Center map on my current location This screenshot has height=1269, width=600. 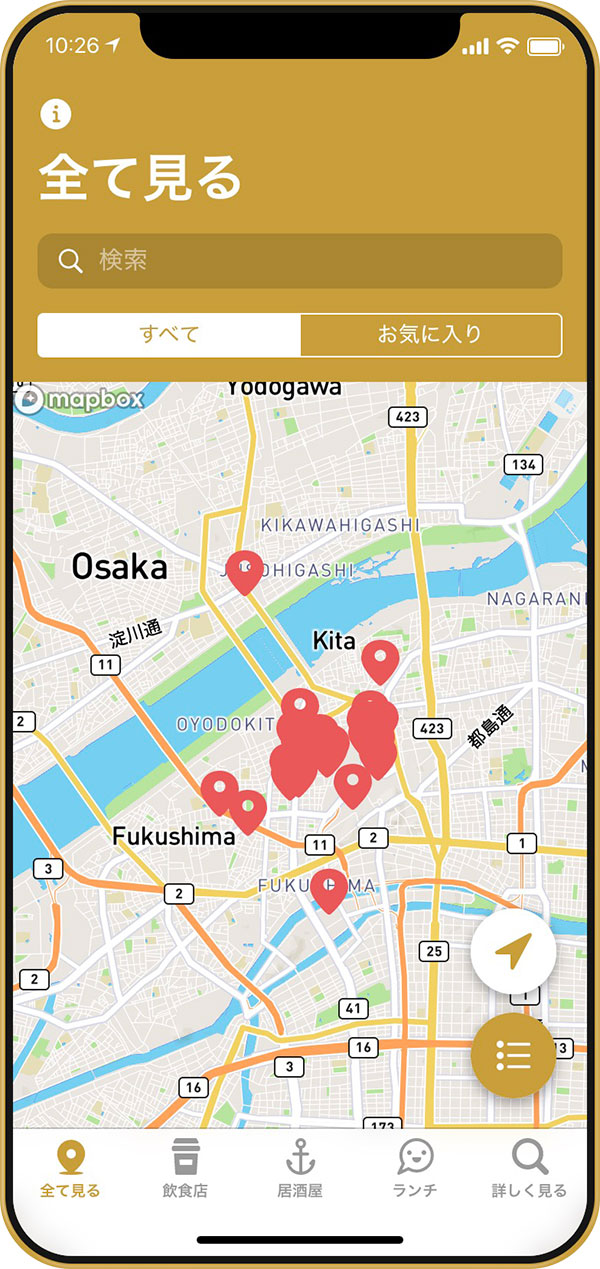pos(512,952)
